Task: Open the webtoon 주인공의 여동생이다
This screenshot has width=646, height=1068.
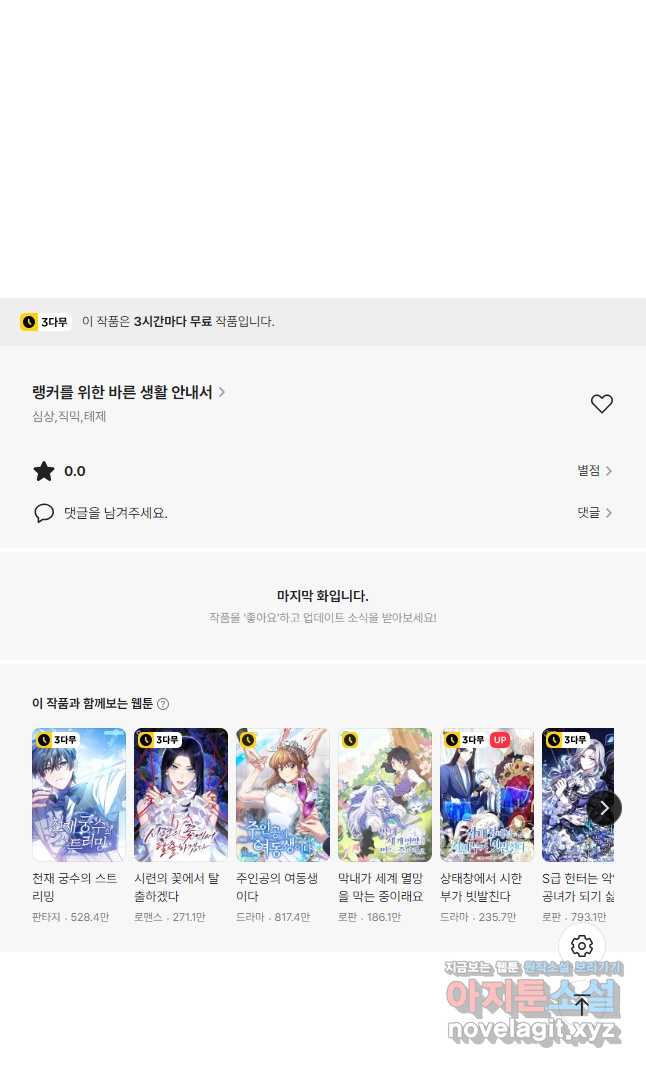Action: pyautogui.click(x=283, y=795)
